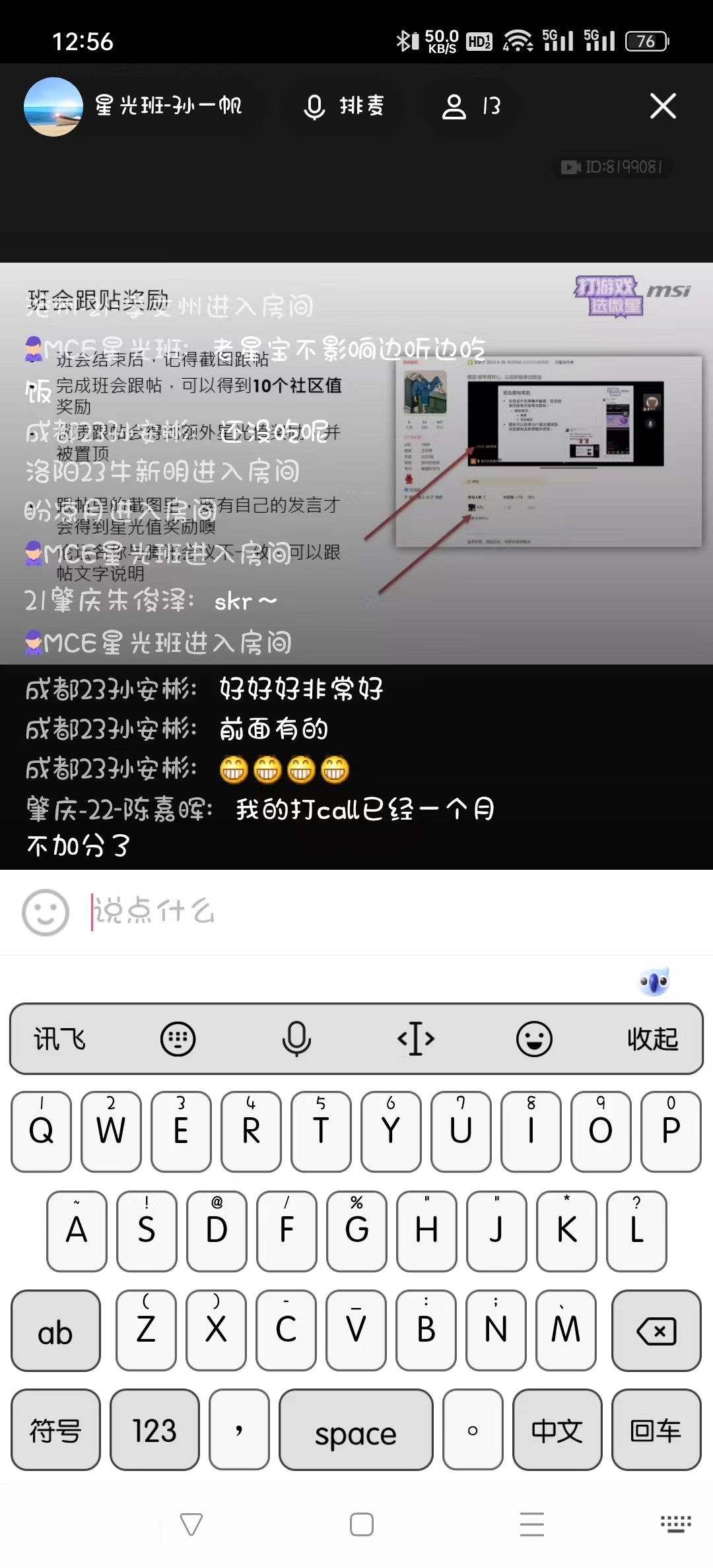The height and width of the screenshot is (1568, 713).
Task: Open the keyboard layout switcher icon
Action: (x=178, y=1039)
